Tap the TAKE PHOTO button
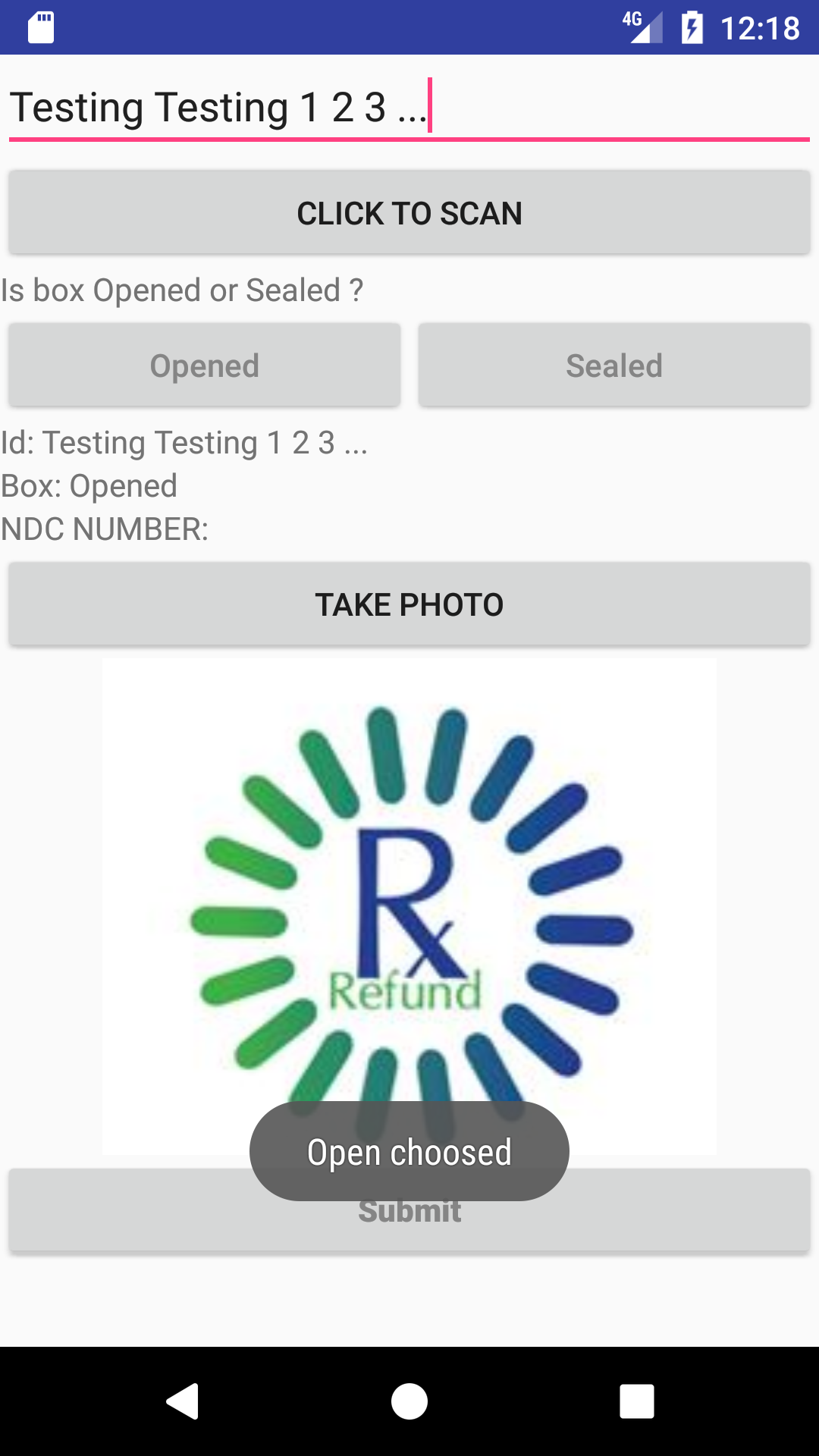The width and height of the screenshot is (819, 1456). click(x=409, y=604)
